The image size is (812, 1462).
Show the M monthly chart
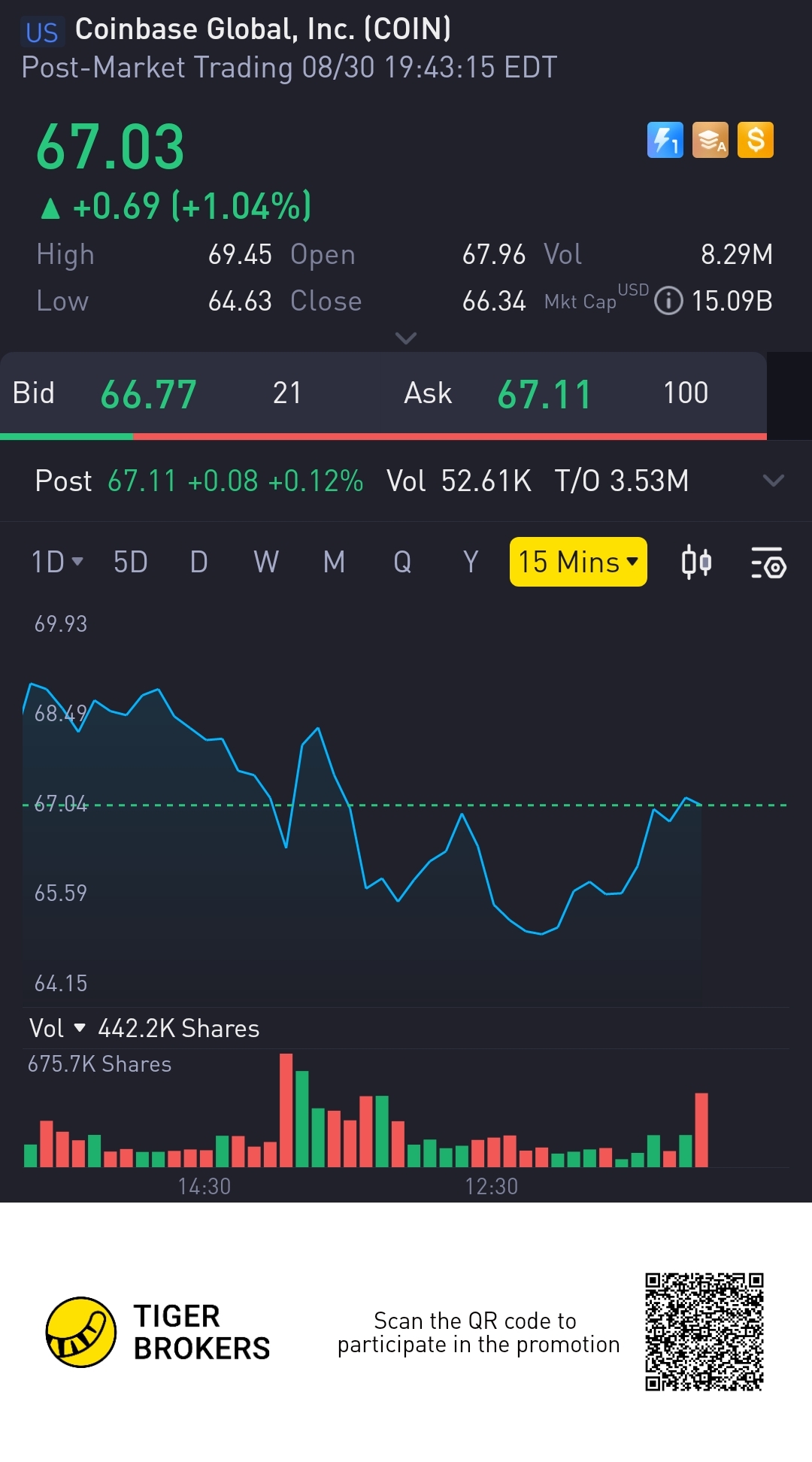(334, 562)
